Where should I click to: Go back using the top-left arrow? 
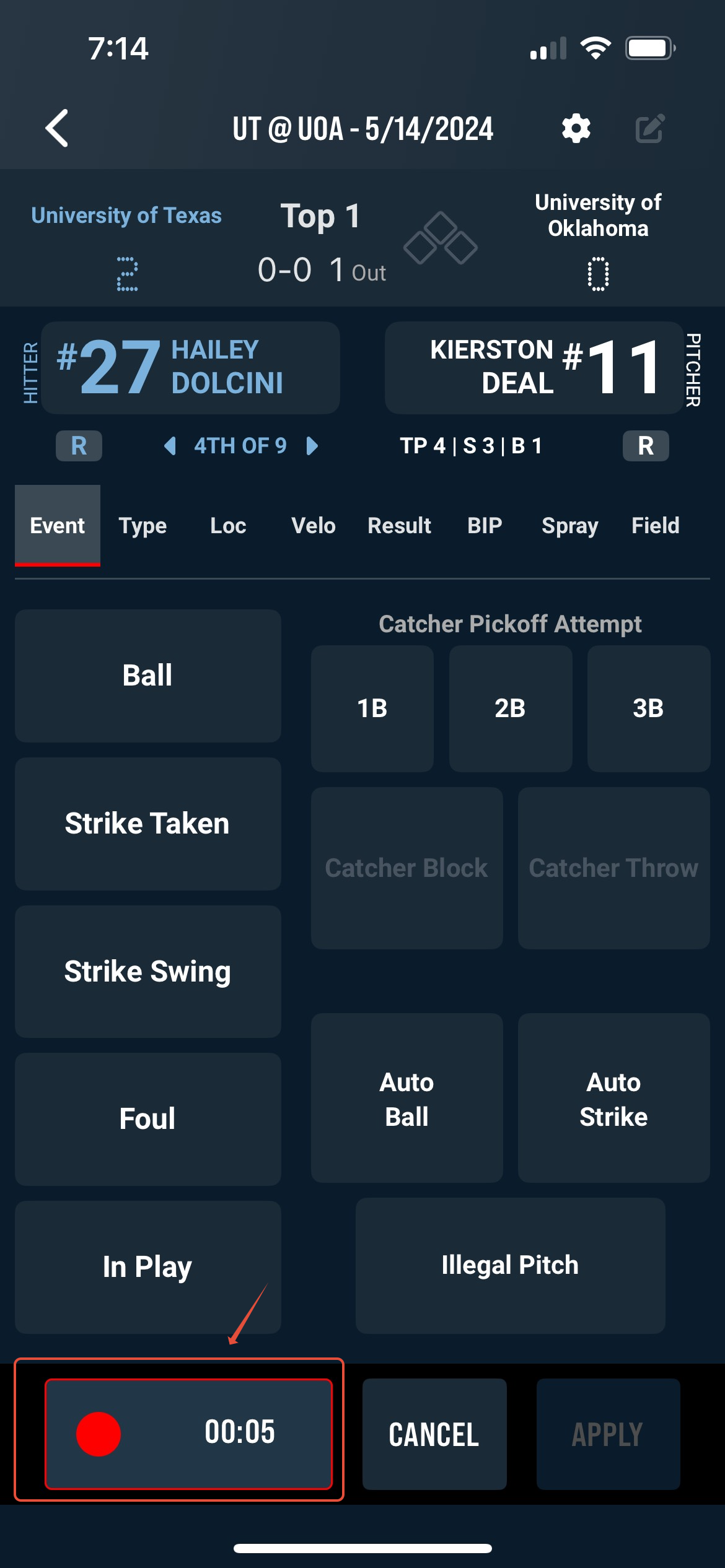pyautogui.click(x=57, y=129)
